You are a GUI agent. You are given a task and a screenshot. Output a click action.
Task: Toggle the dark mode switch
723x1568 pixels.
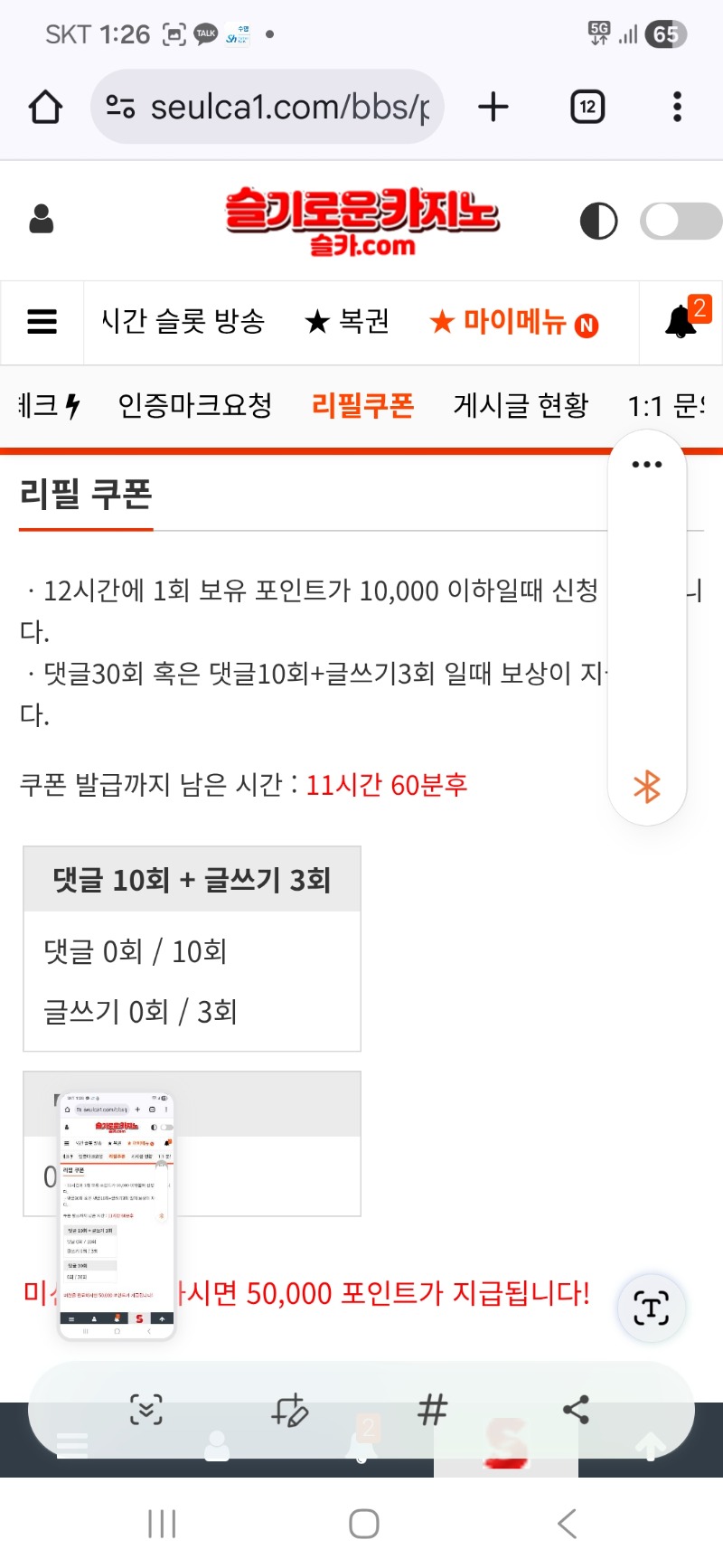coord(680,221)
